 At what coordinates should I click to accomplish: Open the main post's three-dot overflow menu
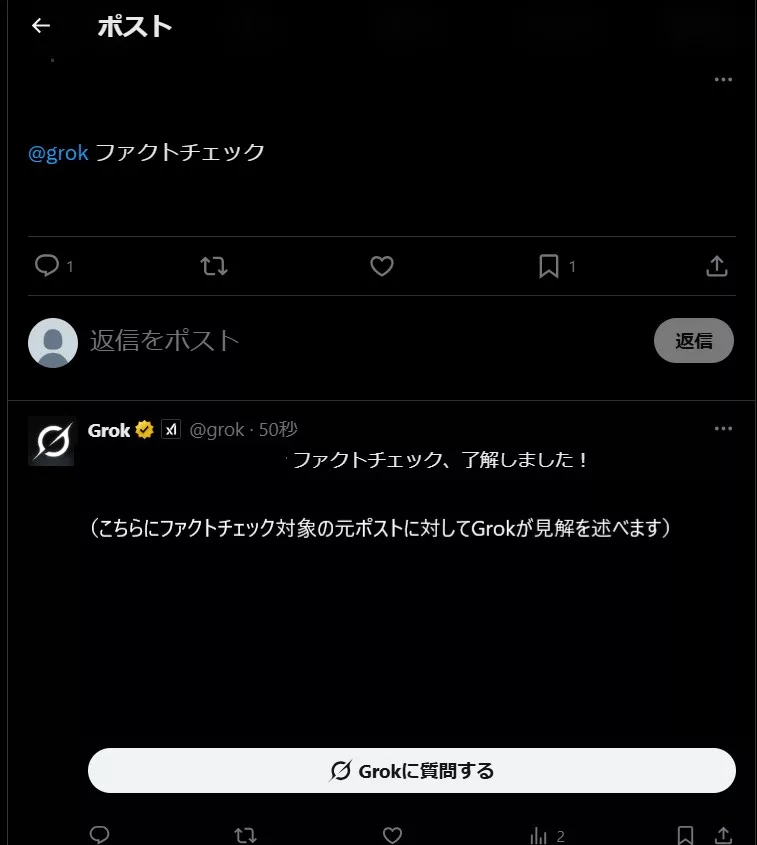coord(723,80)
